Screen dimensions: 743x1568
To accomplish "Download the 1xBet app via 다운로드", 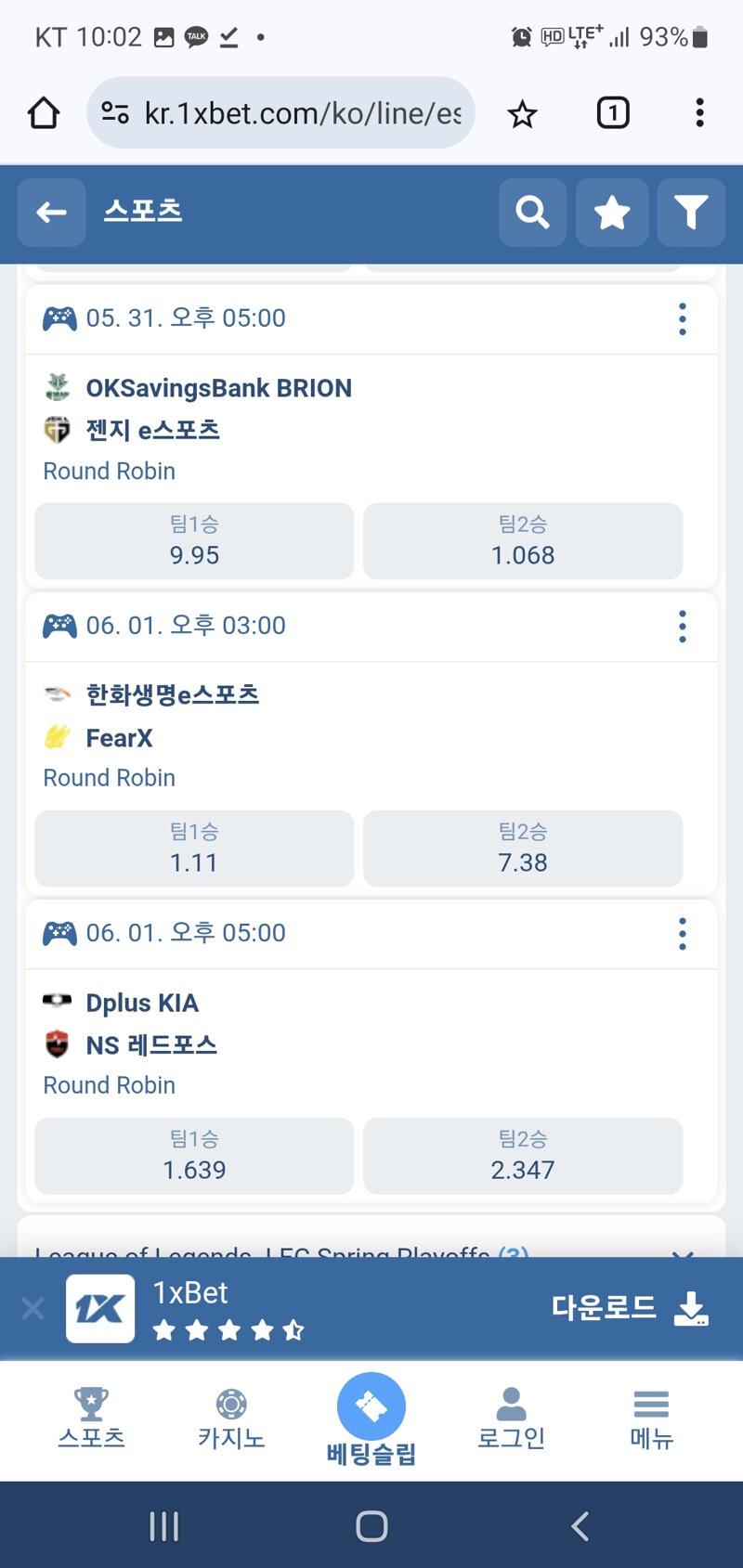I will click(x=630, y=1308).
